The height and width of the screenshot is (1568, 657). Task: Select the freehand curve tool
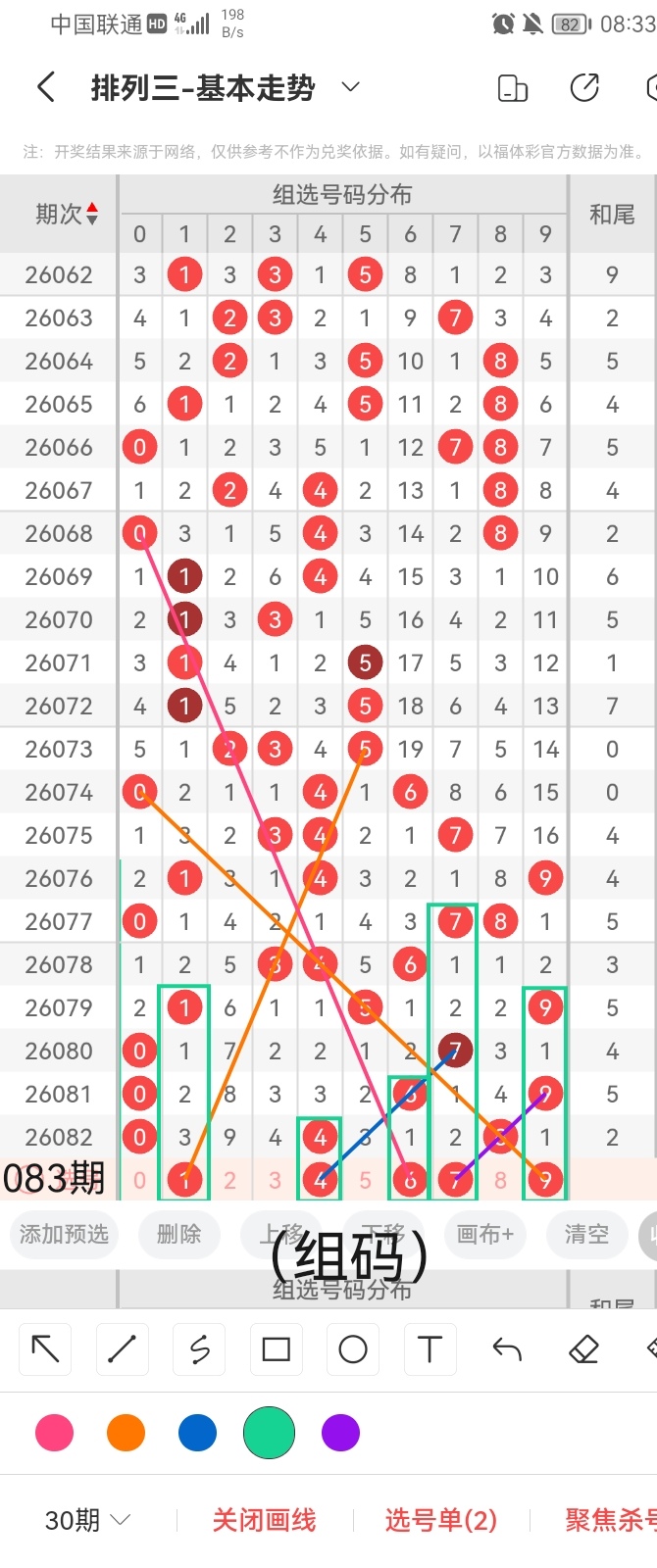pyautogui.click(x=199, y=1349)
